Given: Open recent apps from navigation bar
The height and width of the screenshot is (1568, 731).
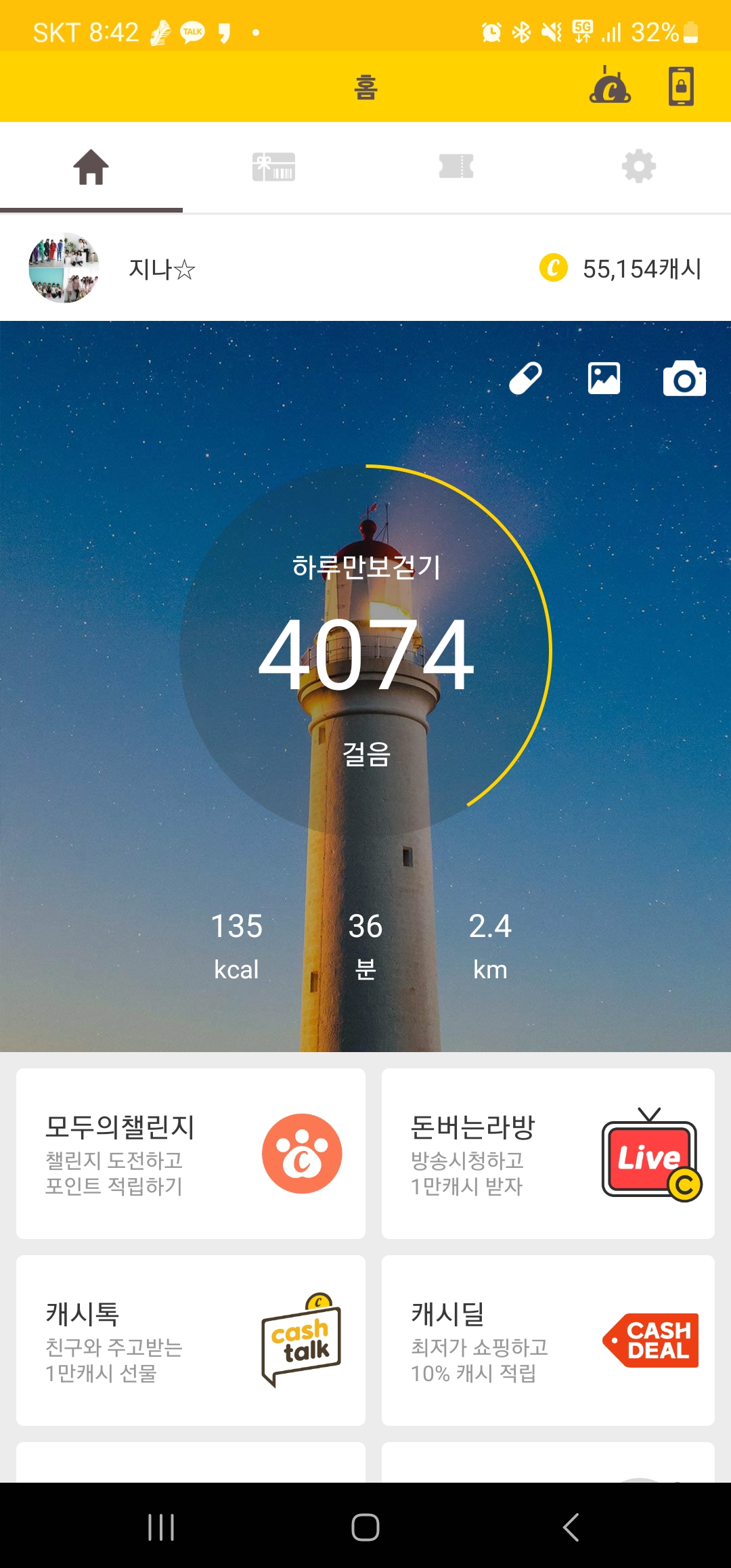Looking at the screenshot, I should pos(161,1527).
